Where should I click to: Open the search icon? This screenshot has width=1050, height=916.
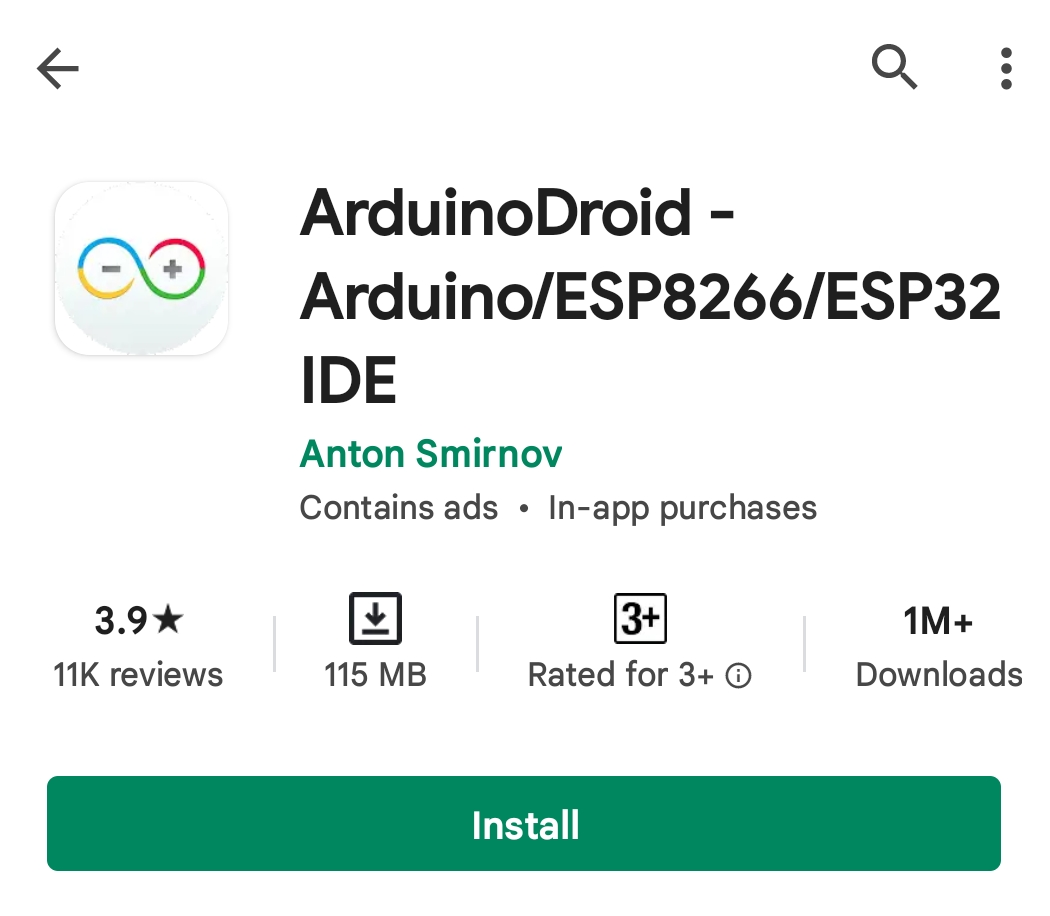click(894, 68)
